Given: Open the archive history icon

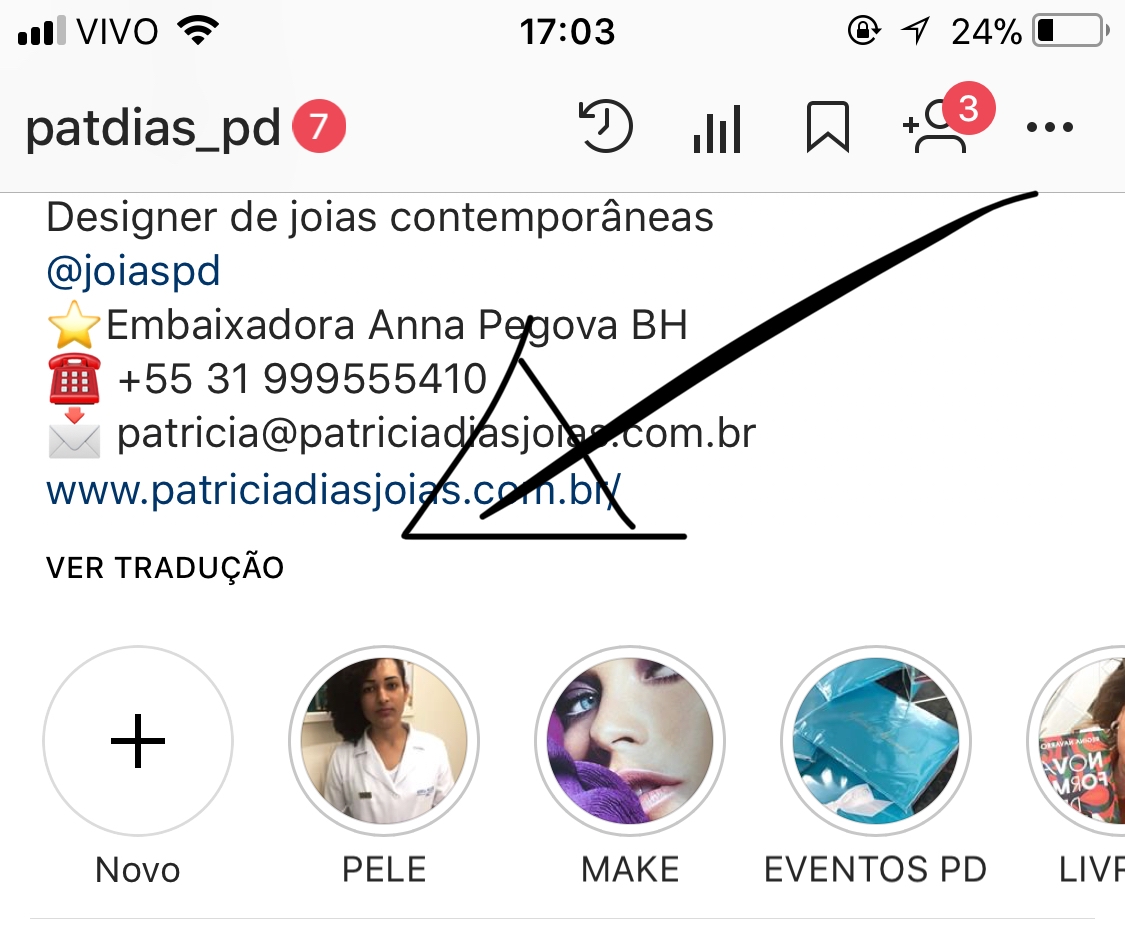Looking at the screenshot, I should click(x=606, y=128).
